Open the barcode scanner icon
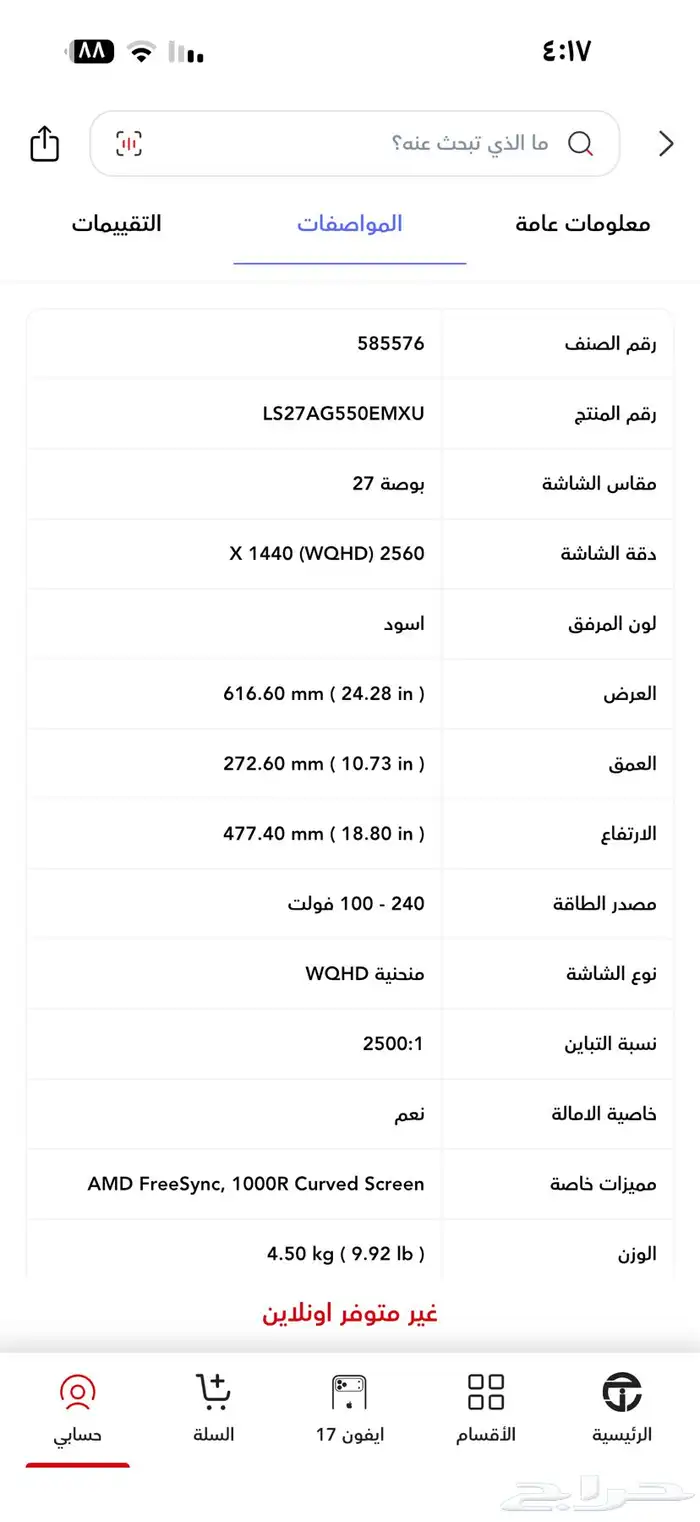Viewport: 700px width, 1522px height. [x=128, y=144]
